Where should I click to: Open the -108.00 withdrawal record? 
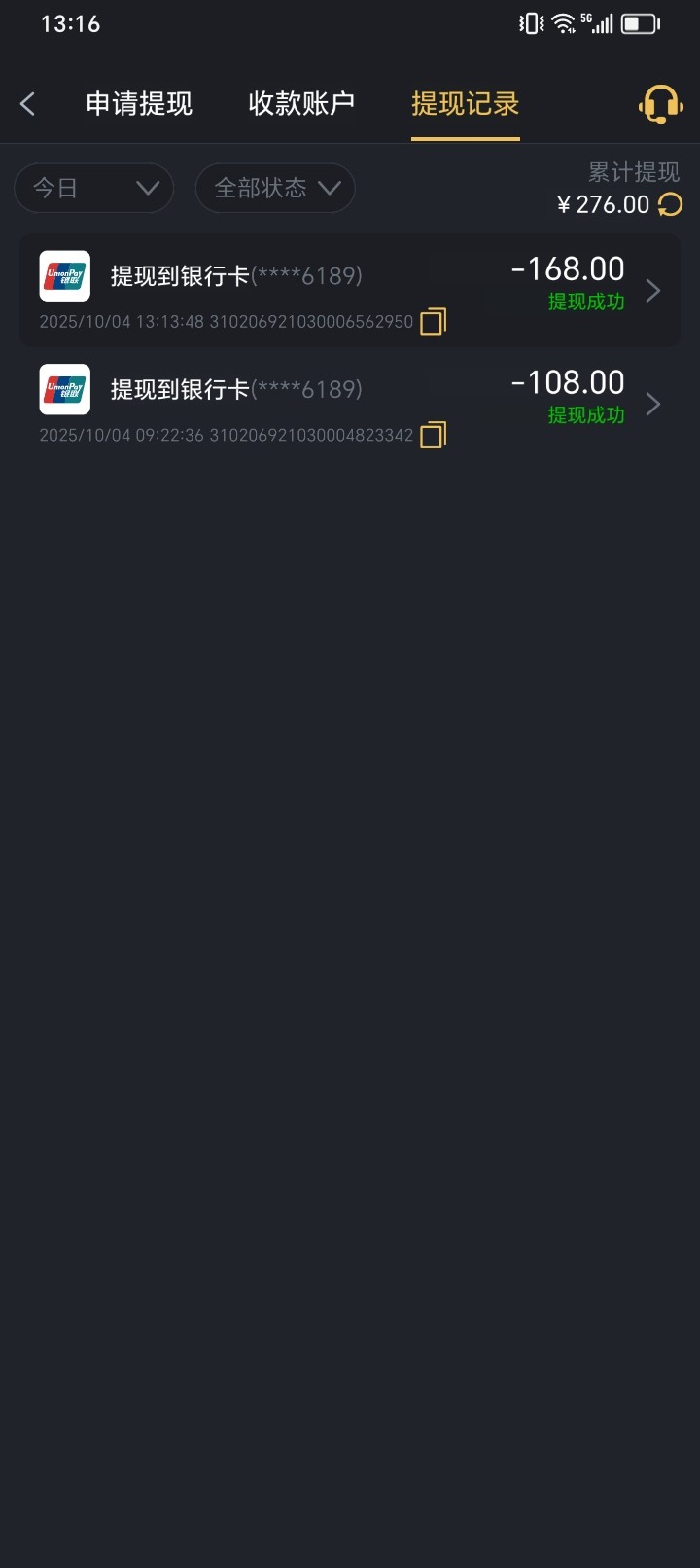pyautogui.click(x=350, y=403)
